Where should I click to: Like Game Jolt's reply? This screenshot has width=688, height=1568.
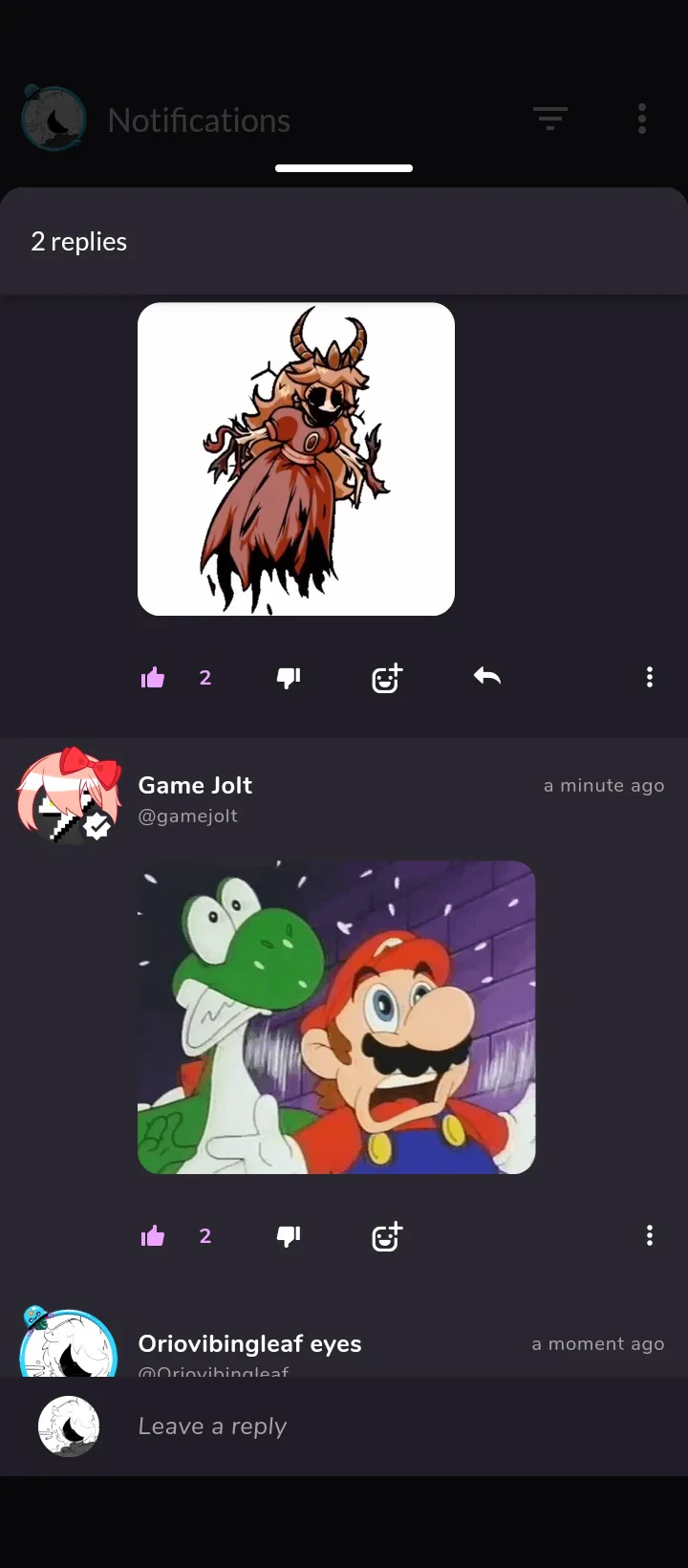pyautogui.click(x=153, y=1236)
